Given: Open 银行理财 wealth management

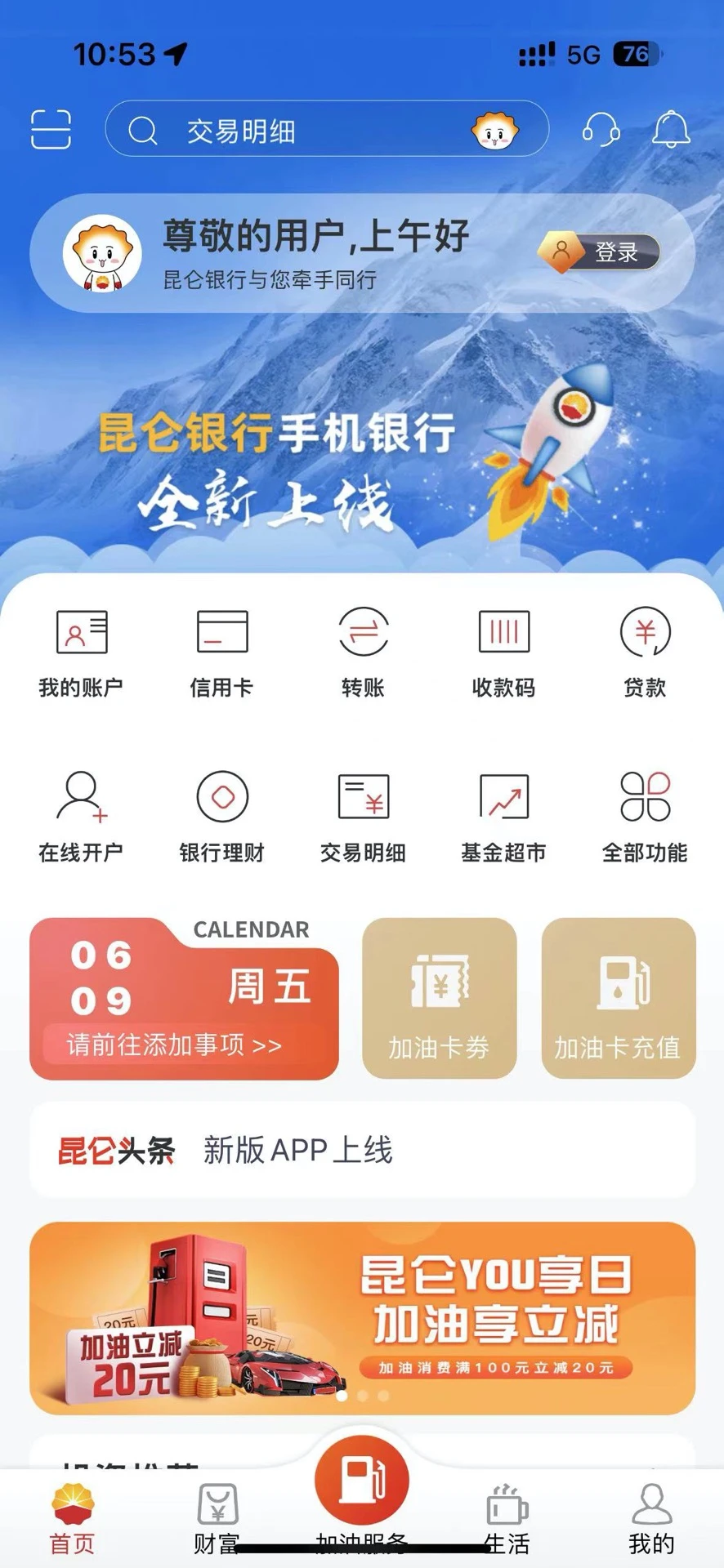Looking at the screenshot, I should point(221,817).
